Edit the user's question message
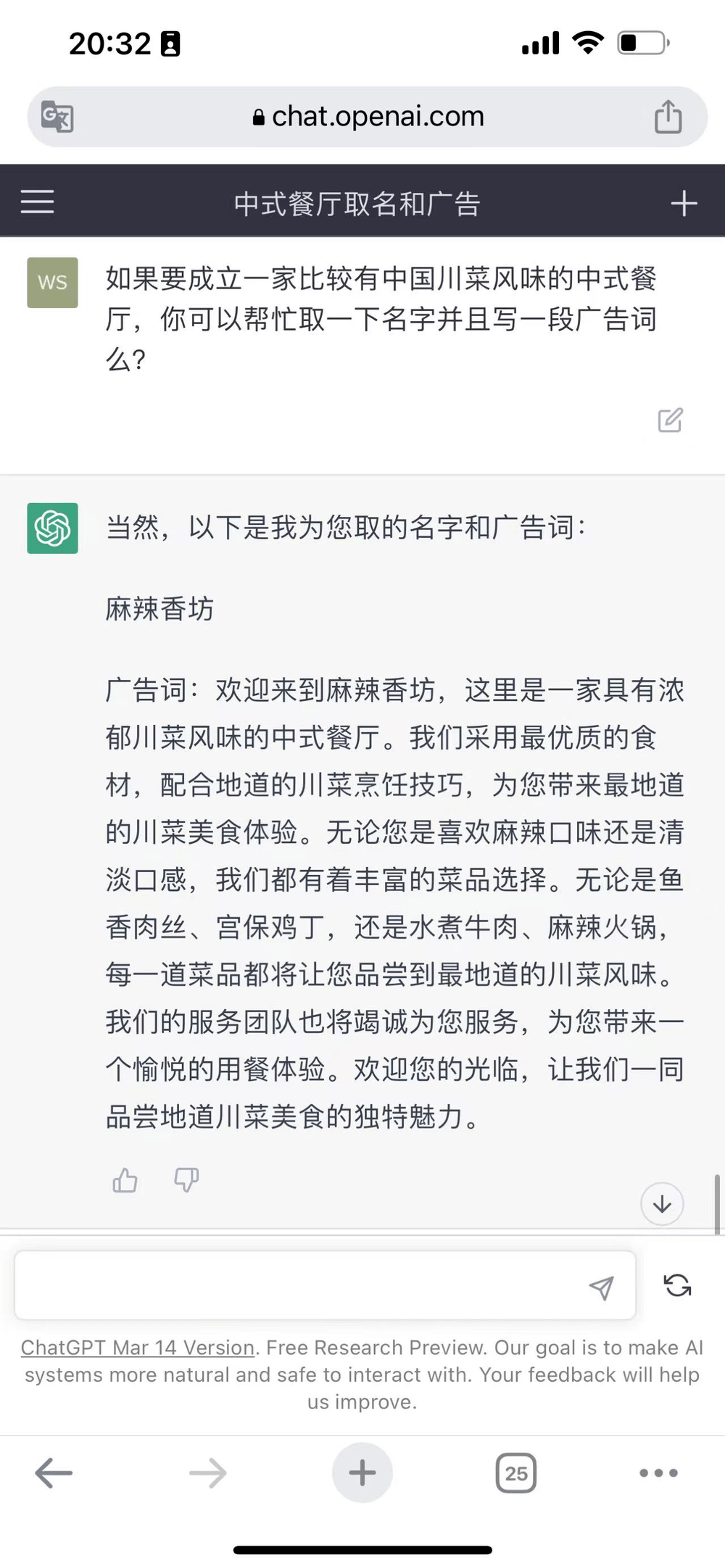 (x=670, y=420)
